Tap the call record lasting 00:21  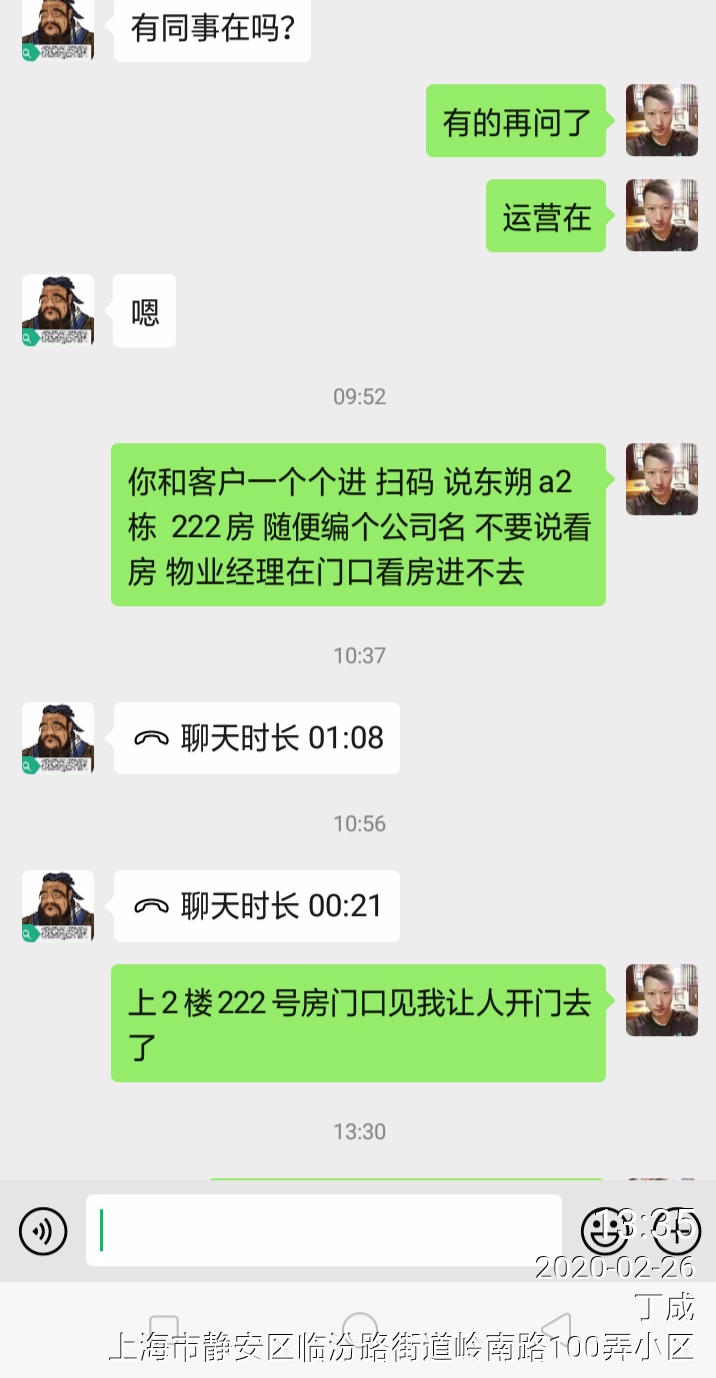257,906
